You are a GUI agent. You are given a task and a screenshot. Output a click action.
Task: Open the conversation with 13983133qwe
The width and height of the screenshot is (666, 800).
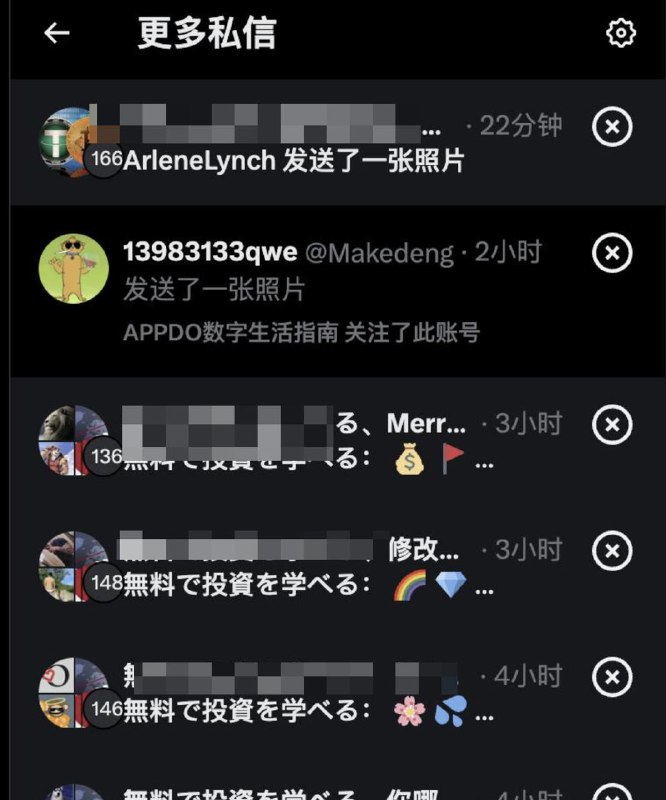tap(300, 290)
